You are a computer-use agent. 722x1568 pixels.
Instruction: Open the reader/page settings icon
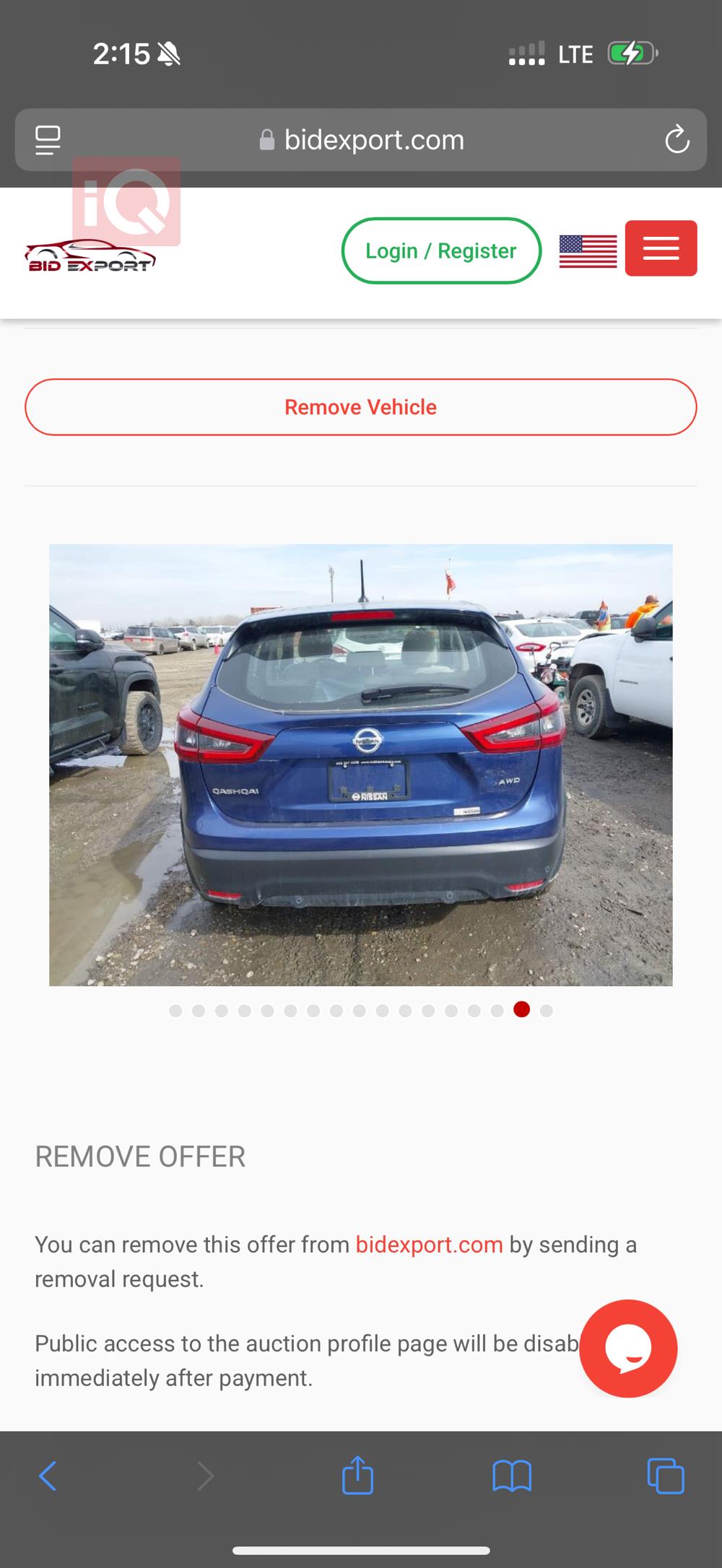click(x=48, y=140)
